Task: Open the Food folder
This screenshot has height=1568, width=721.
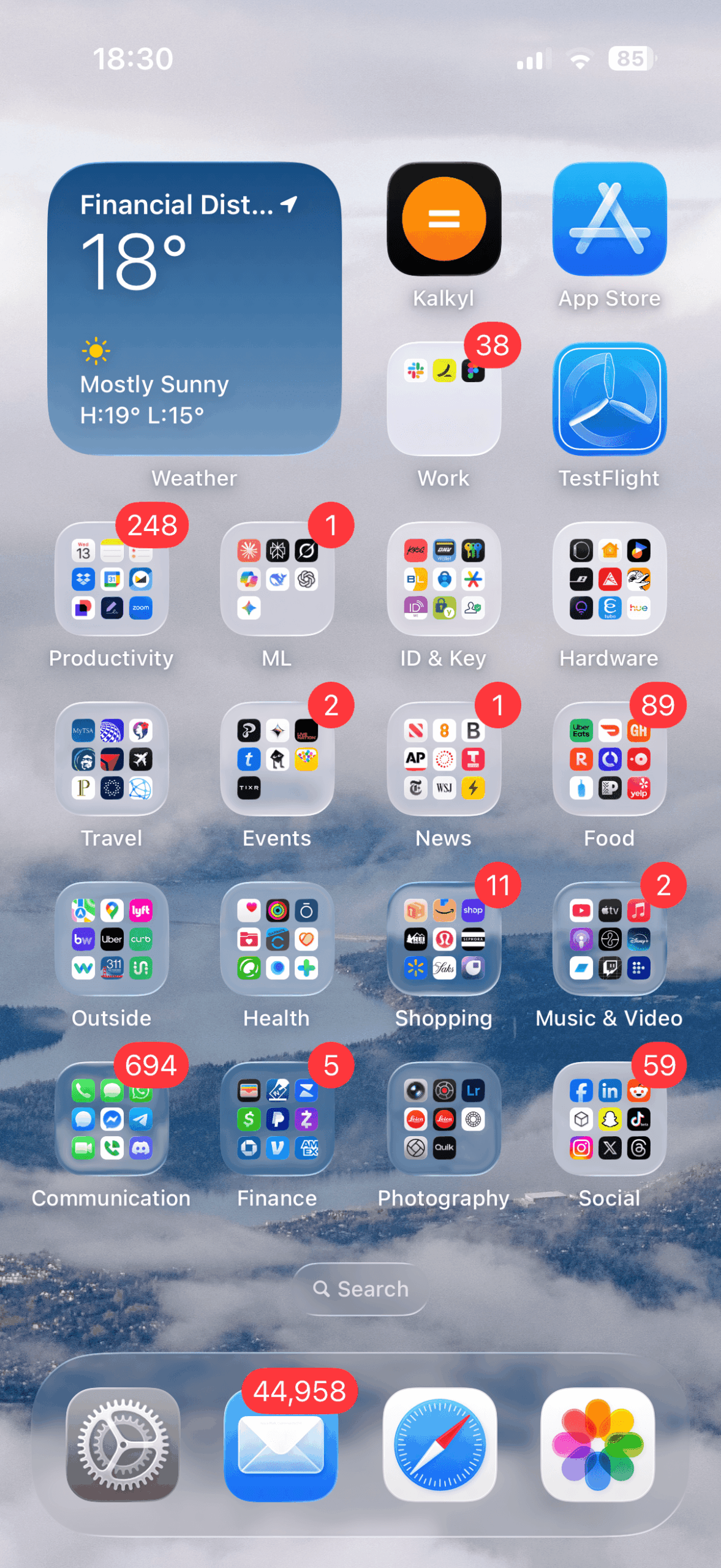Action: pyautogui.click(x=609, y=759)
